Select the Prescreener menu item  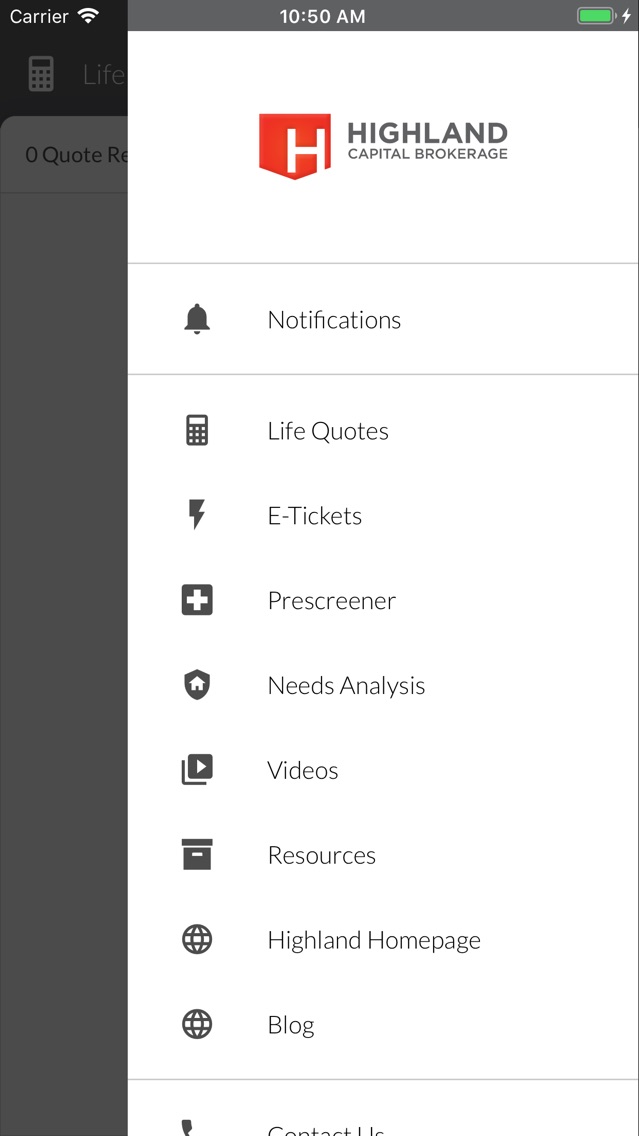(383, 601)
